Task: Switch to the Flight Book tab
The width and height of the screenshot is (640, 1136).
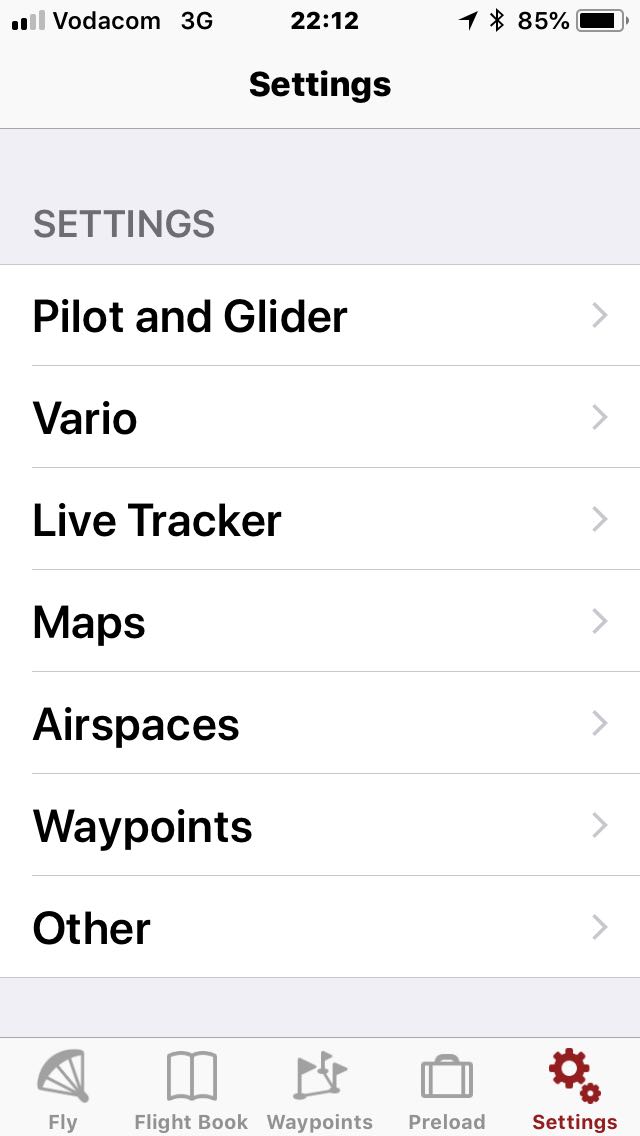Action: coord(191,1090)
